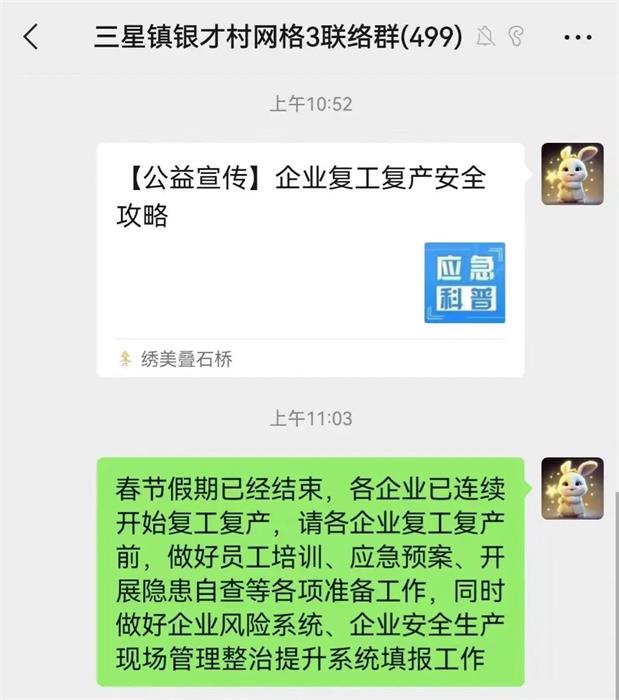Open the group chat overflow menu
The height and width of the screenshot is (700, 619).
(578, 38)
